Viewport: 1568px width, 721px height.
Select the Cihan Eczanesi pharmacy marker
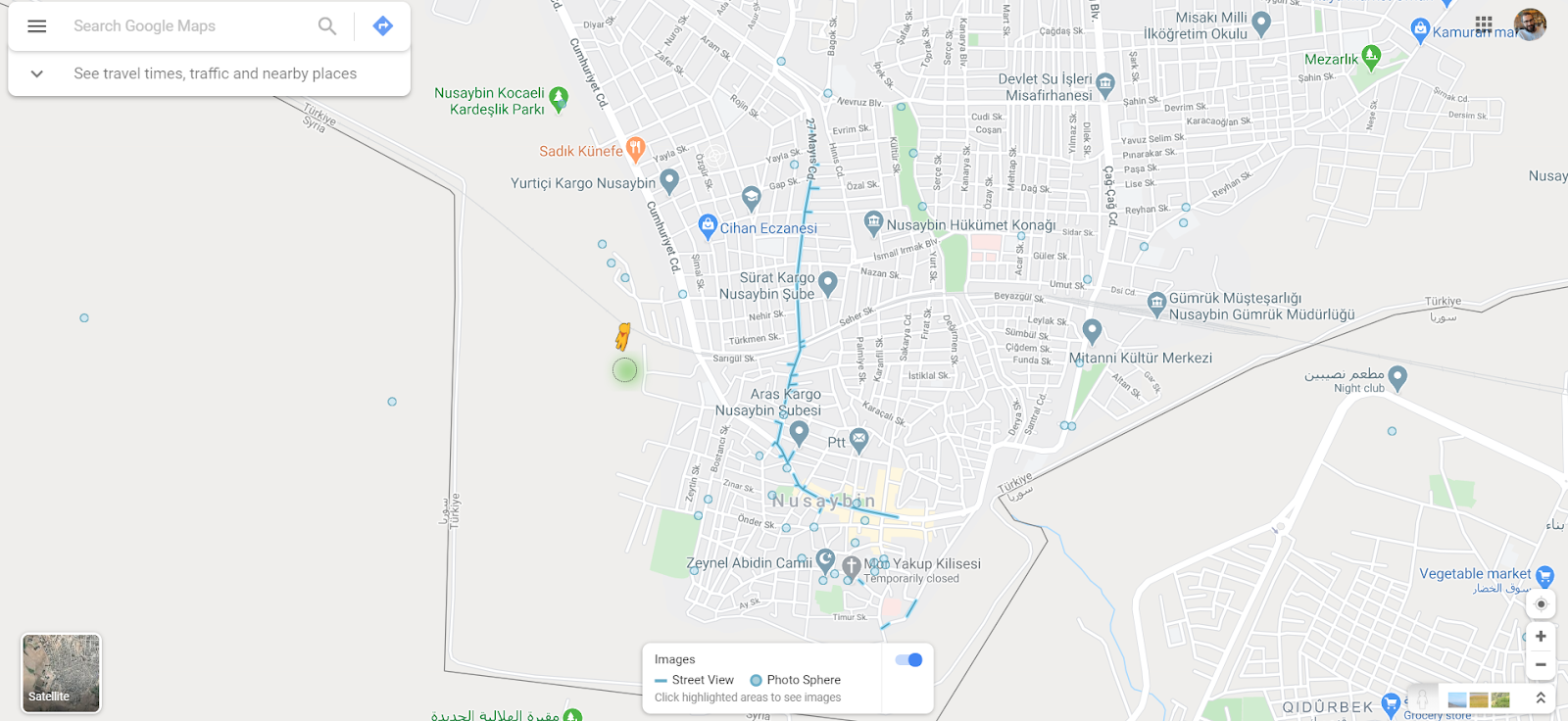point(708,226)
